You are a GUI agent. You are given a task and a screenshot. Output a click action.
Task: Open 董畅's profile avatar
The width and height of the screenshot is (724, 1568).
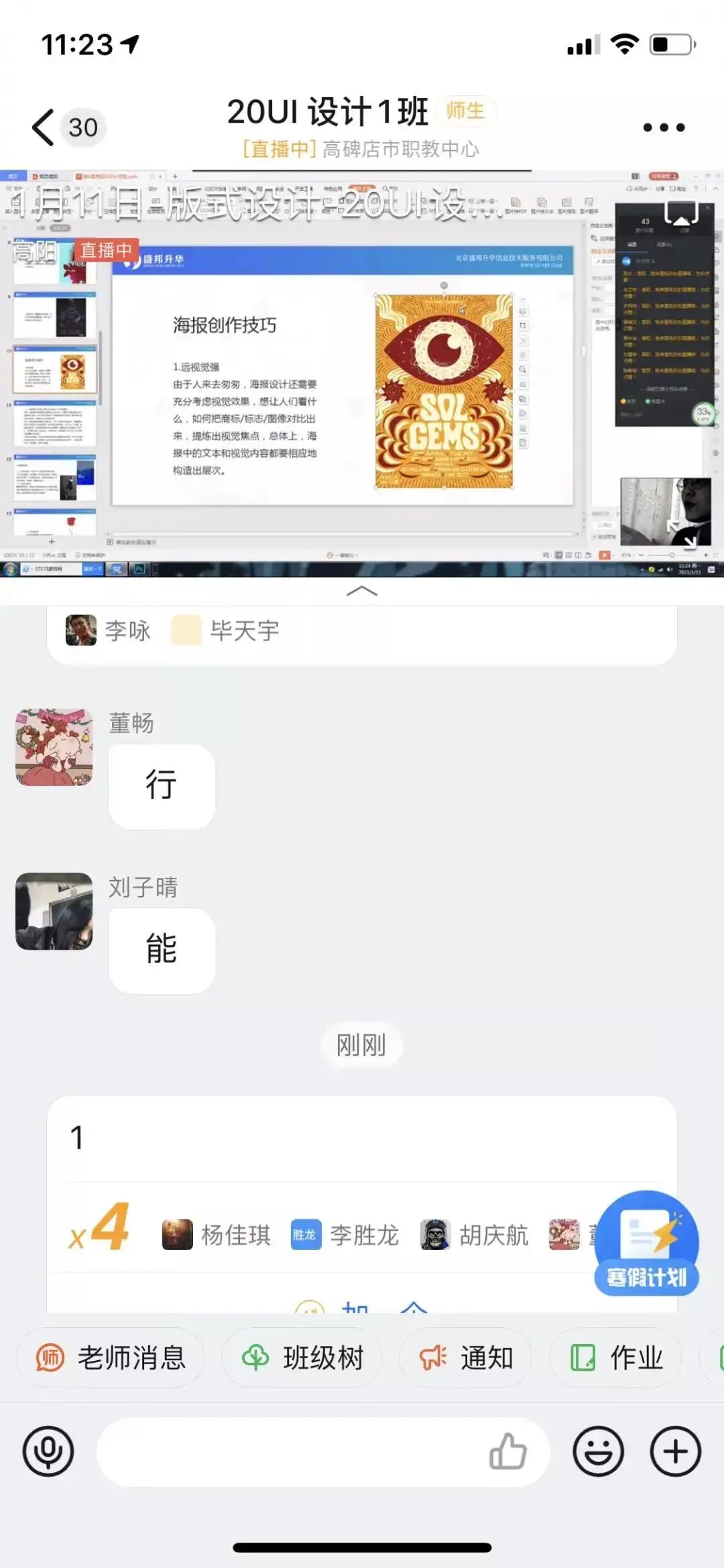(54, 747)
